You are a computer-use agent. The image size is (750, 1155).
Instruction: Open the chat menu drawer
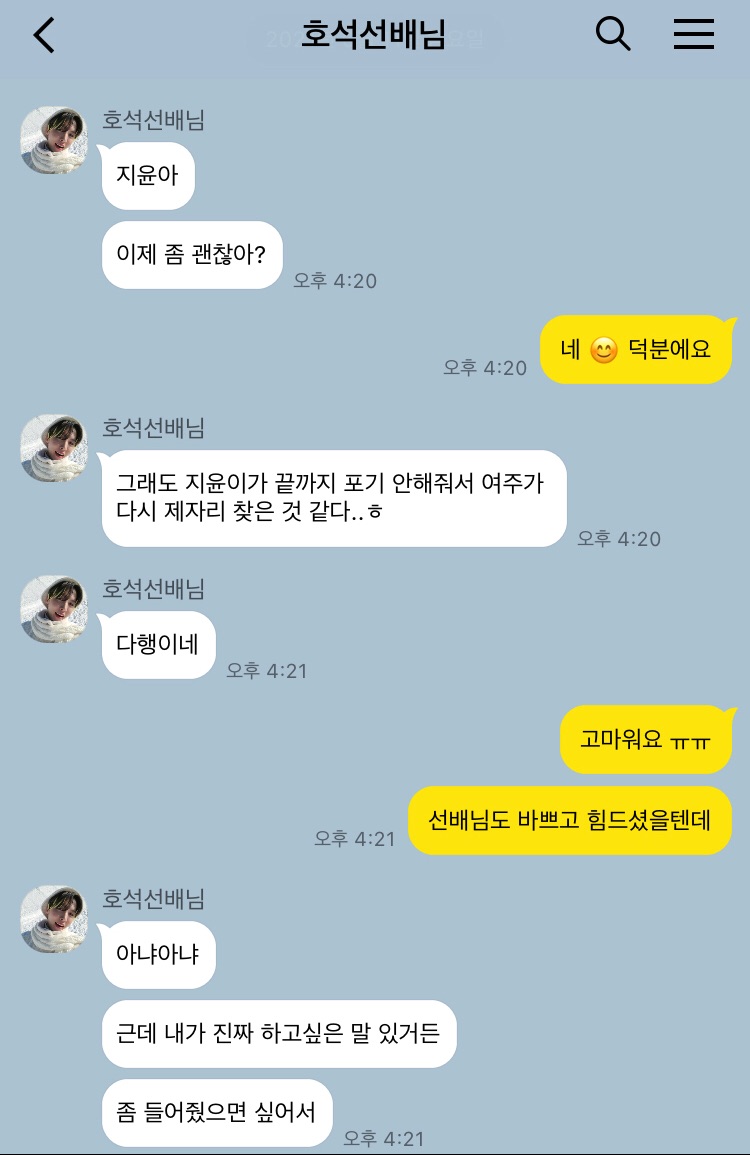tap(693, 35)
